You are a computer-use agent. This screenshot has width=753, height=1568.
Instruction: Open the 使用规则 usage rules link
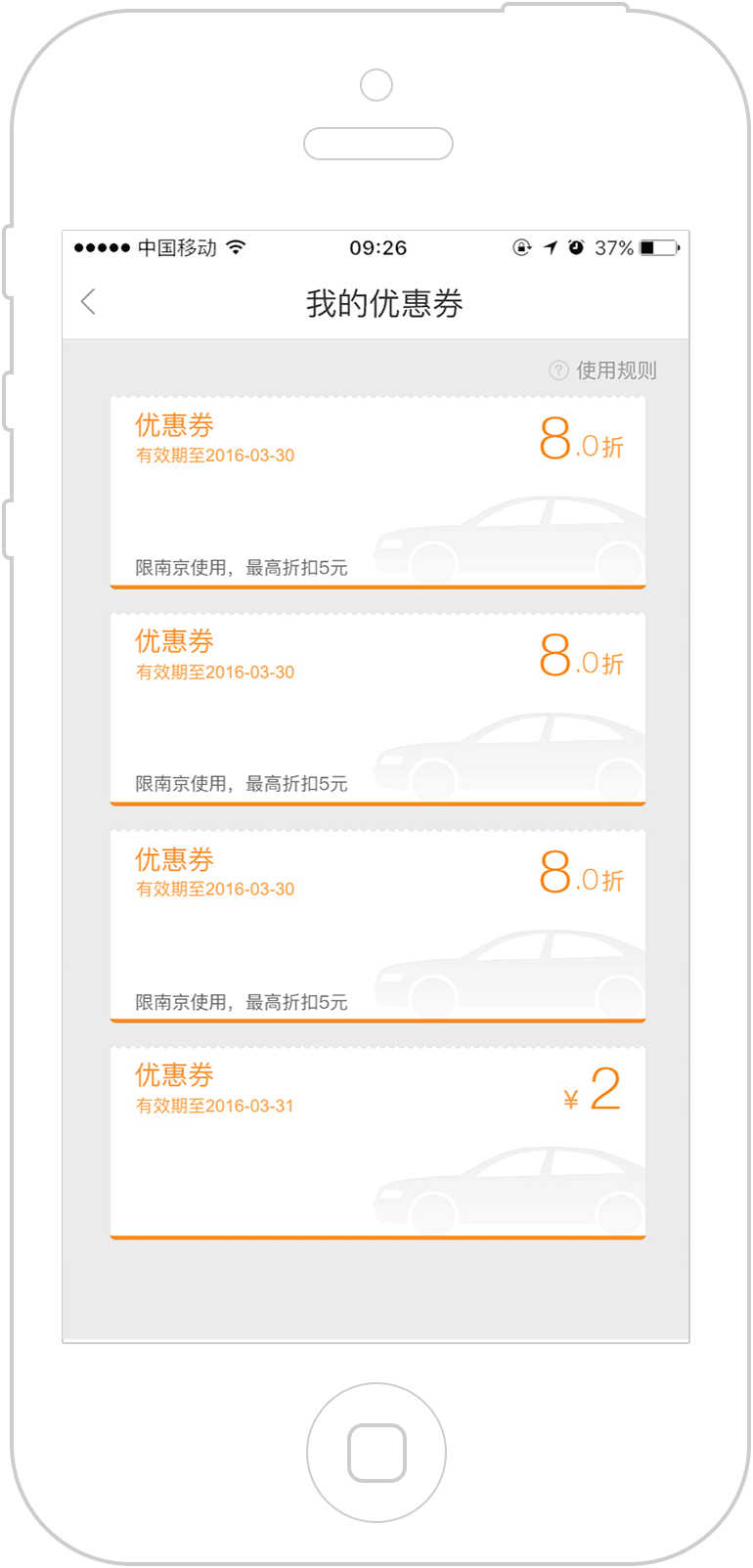(603, 370)
